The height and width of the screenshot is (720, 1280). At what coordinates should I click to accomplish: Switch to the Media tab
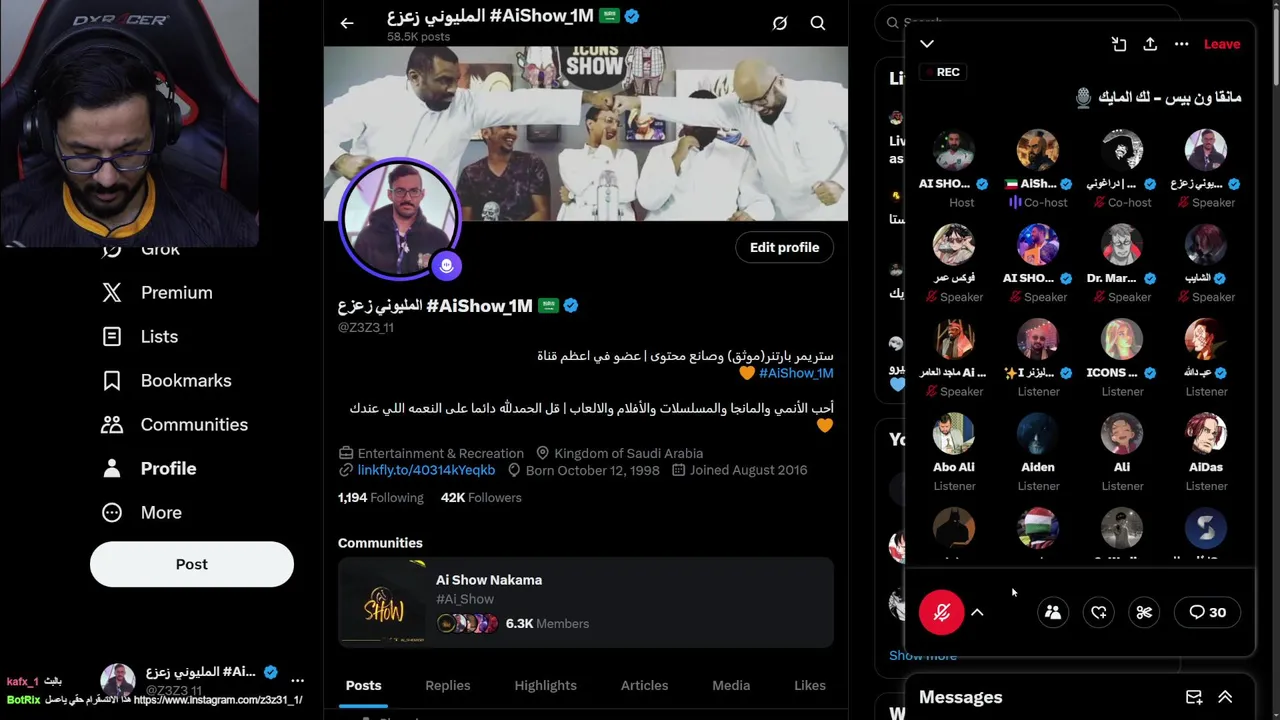point(730,685)
